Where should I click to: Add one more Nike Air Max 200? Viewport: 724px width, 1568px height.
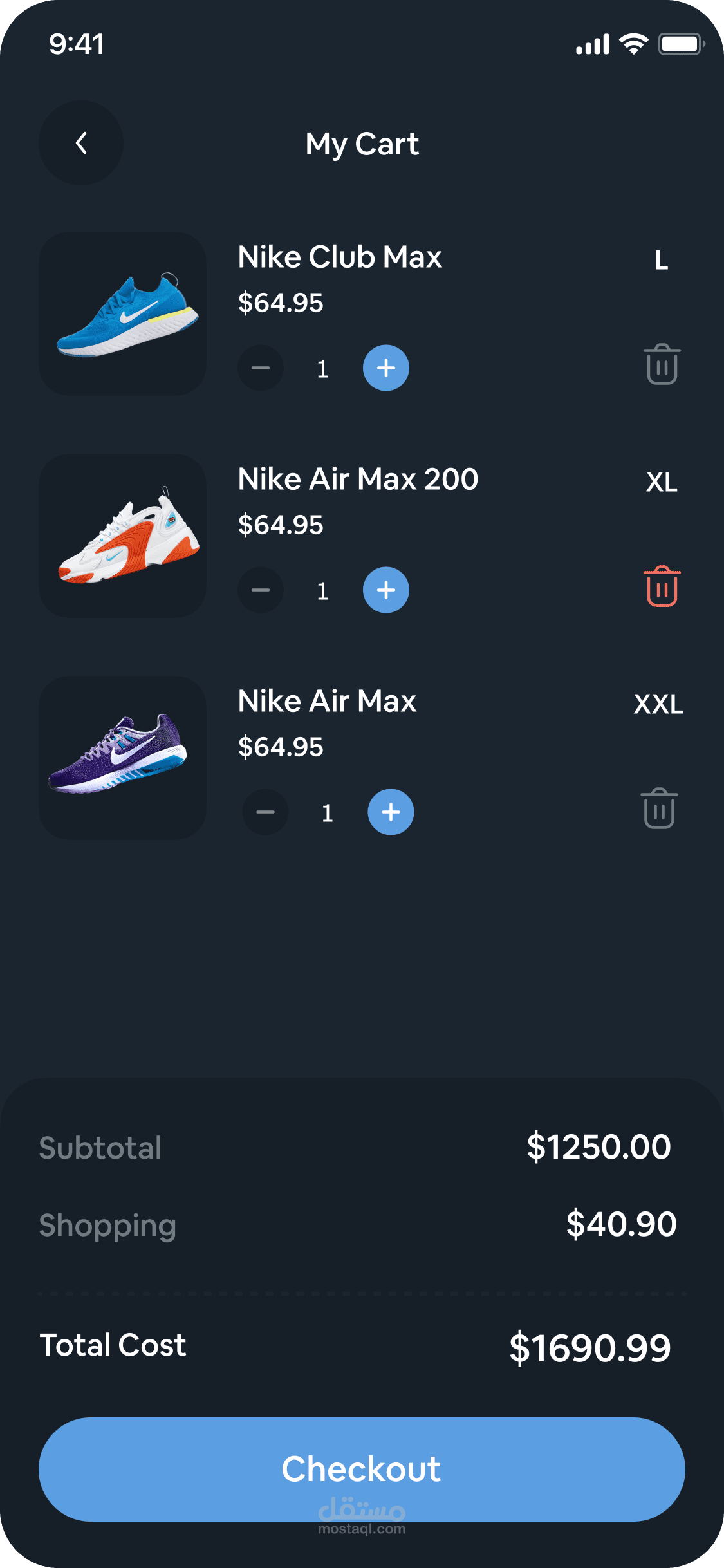[x=386, y=590]
